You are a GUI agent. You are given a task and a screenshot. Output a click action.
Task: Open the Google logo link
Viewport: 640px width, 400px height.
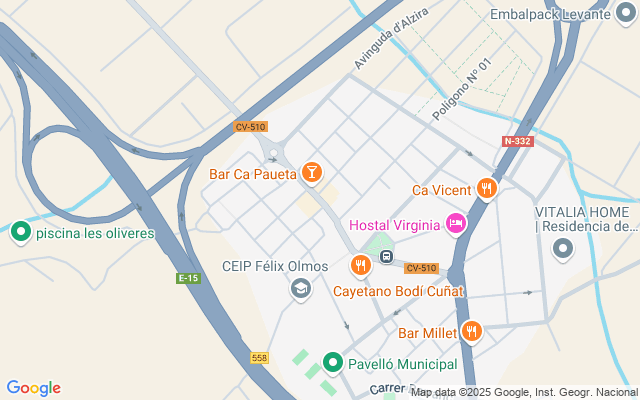pos(34,388)
